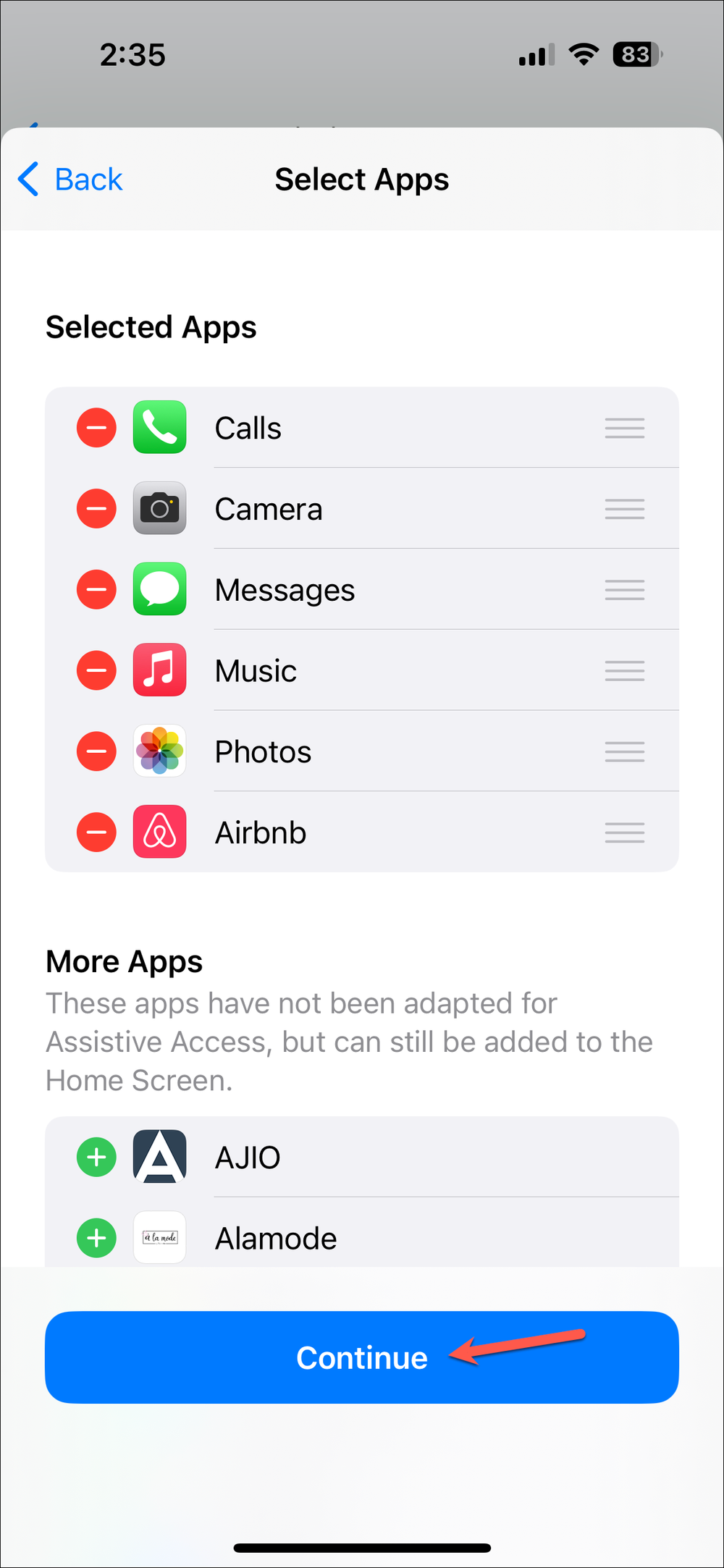
Task: Tap the Select Apps header title
Action: pyautogui.click(x=361, y=179)
